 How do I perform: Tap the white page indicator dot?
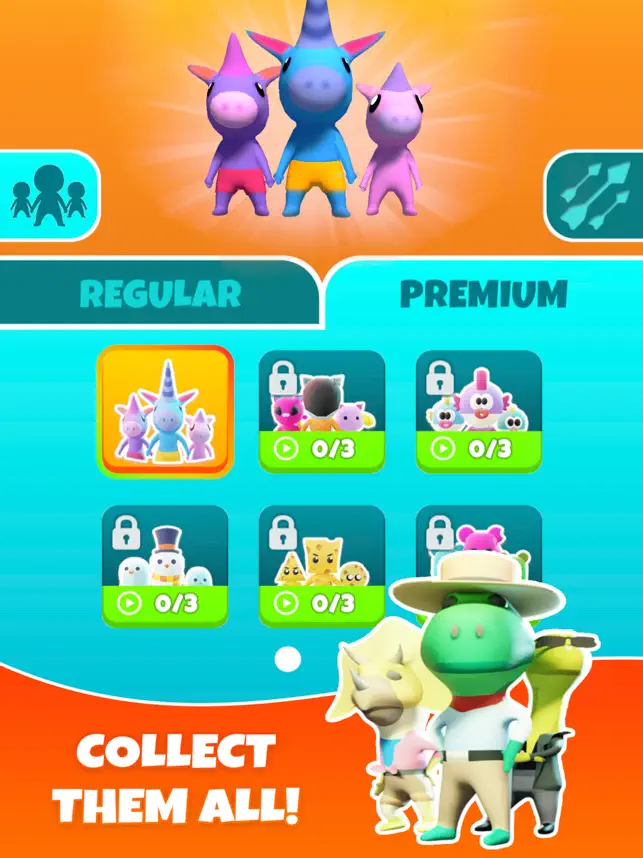[x=288, y=659]
